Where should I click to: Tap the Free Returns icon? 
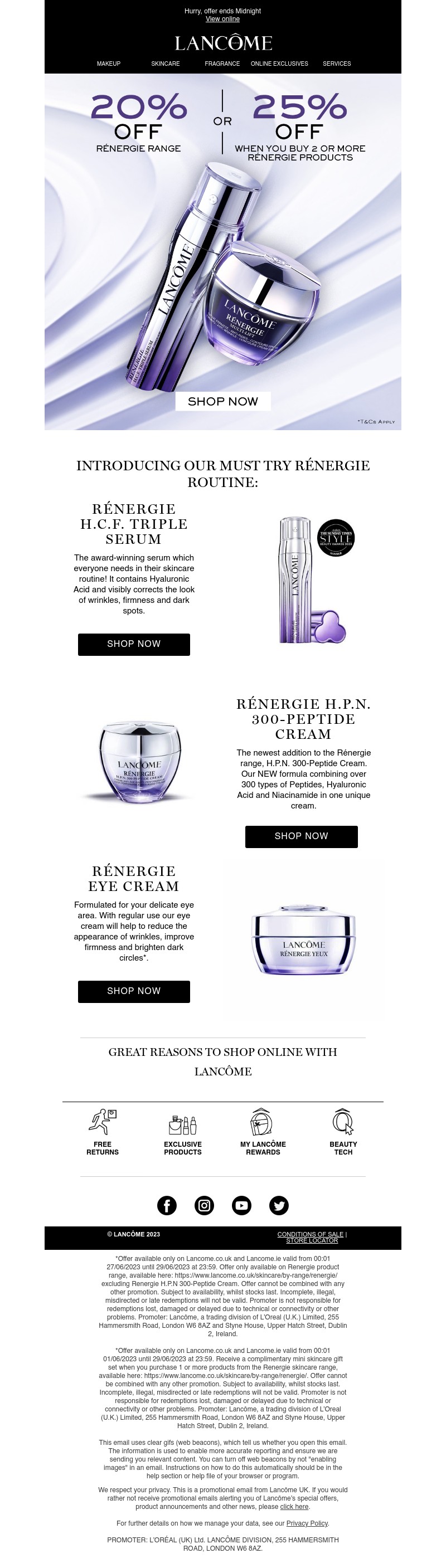(103, 1122)
